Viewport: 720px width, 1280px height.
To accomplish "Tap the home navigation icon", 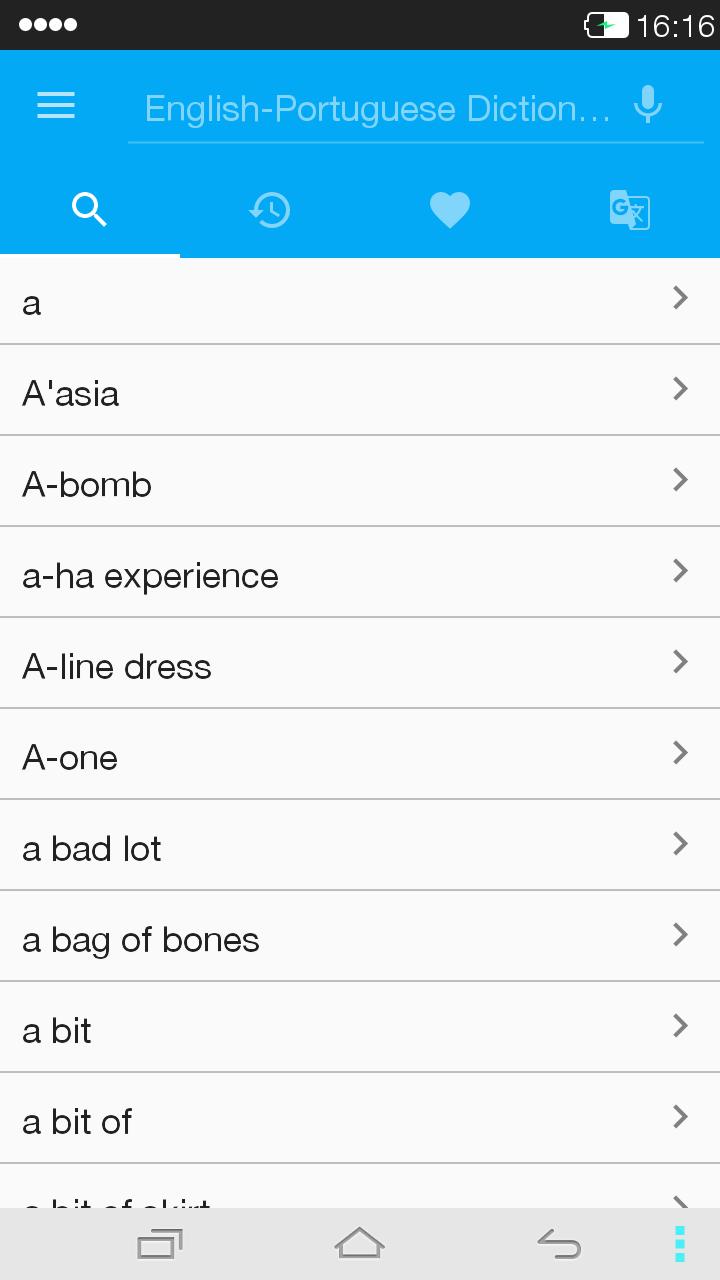I will pyautogui.click(x=360, y=1243).
